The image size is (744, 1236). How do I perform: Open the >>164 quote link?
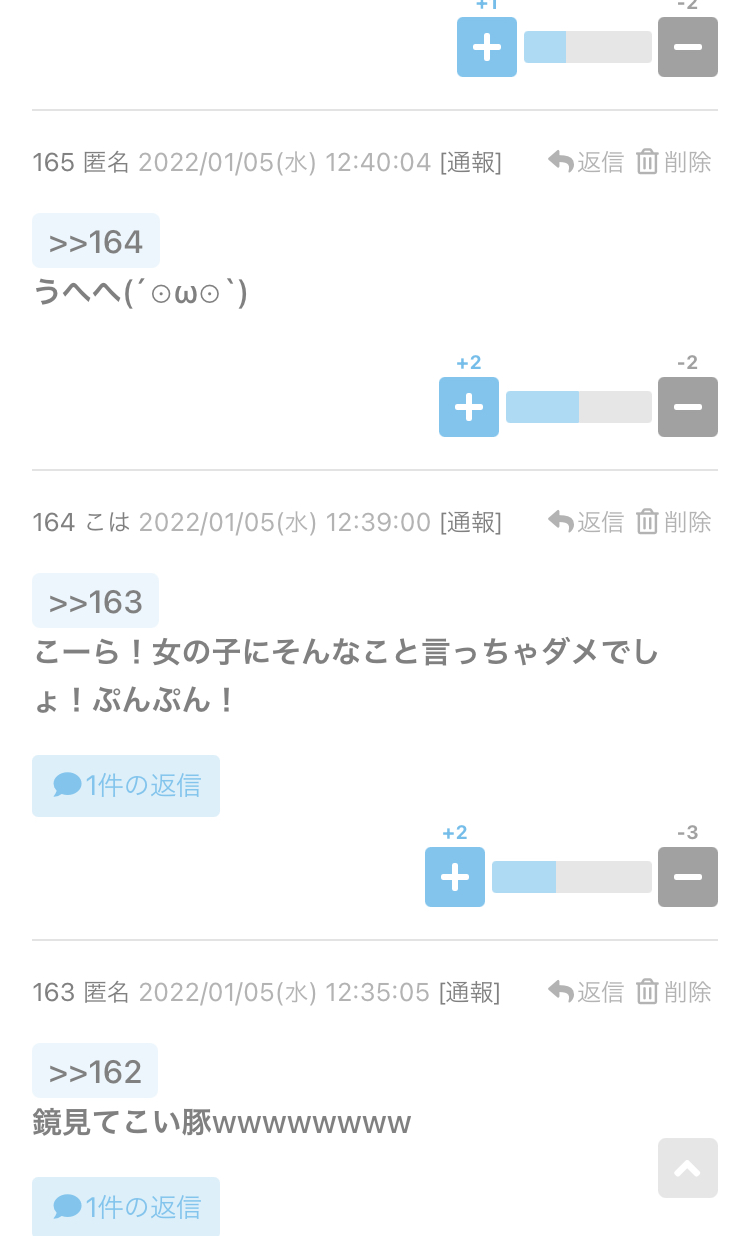[x=96, y=241]
